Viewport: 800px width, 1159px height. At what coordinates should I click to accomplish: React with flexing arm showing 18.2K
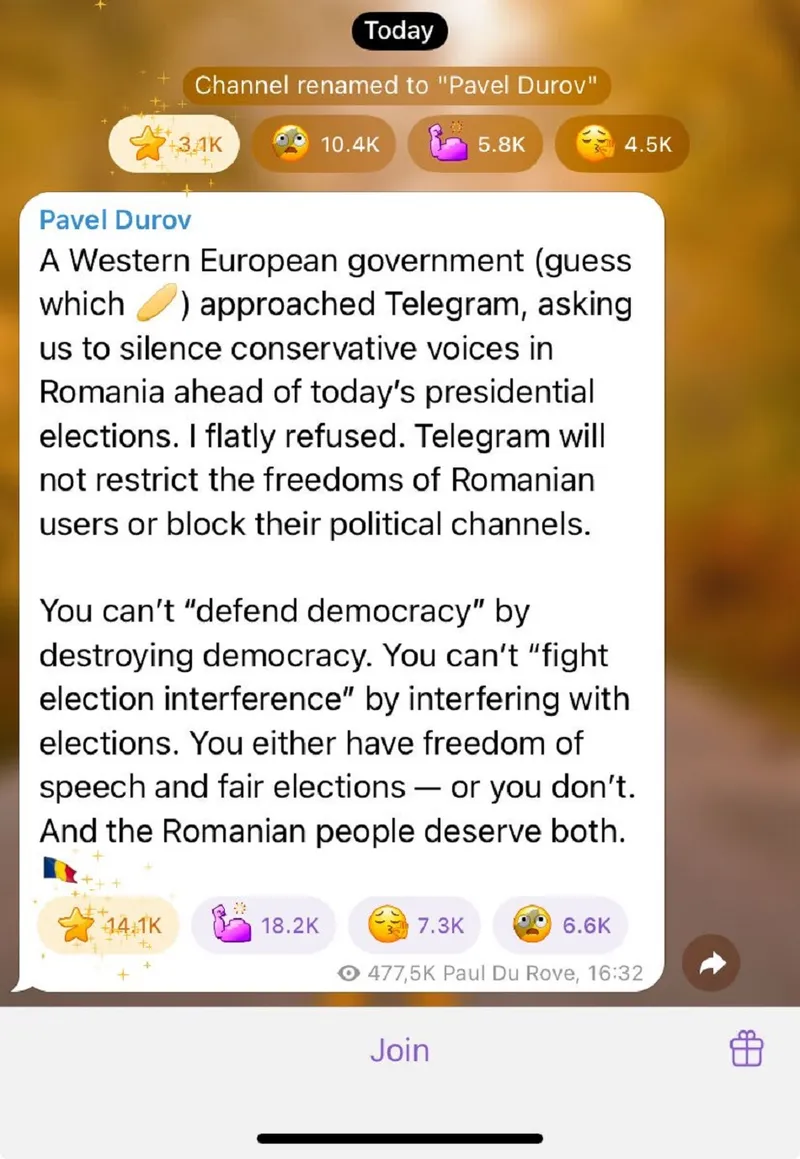click(264, 925)
